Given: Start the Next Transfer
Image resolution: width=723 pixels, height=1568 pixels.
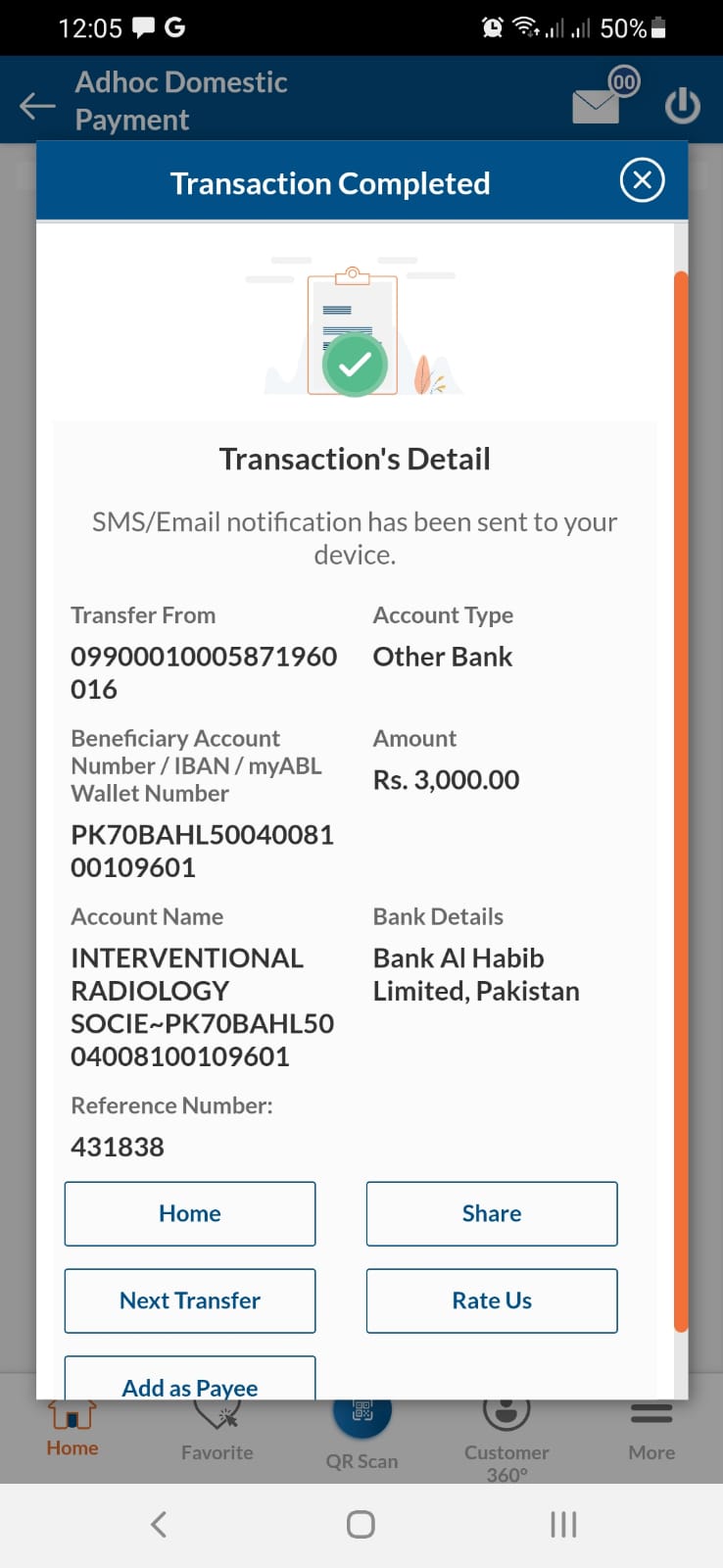Looking at the screenshot, I should pyautogui.click(x=190, y=1300).
